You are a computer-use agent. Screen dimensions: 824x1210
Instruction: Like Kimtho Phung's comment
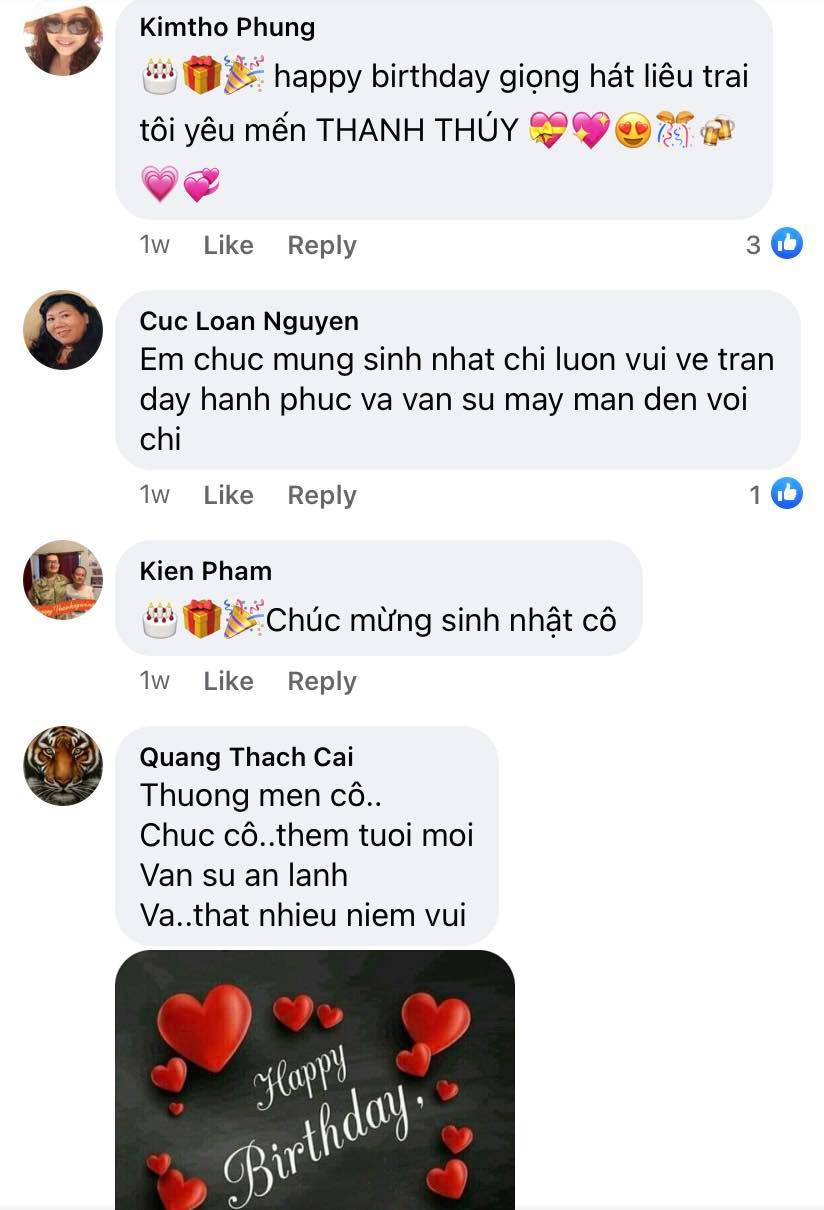point(228,245)
